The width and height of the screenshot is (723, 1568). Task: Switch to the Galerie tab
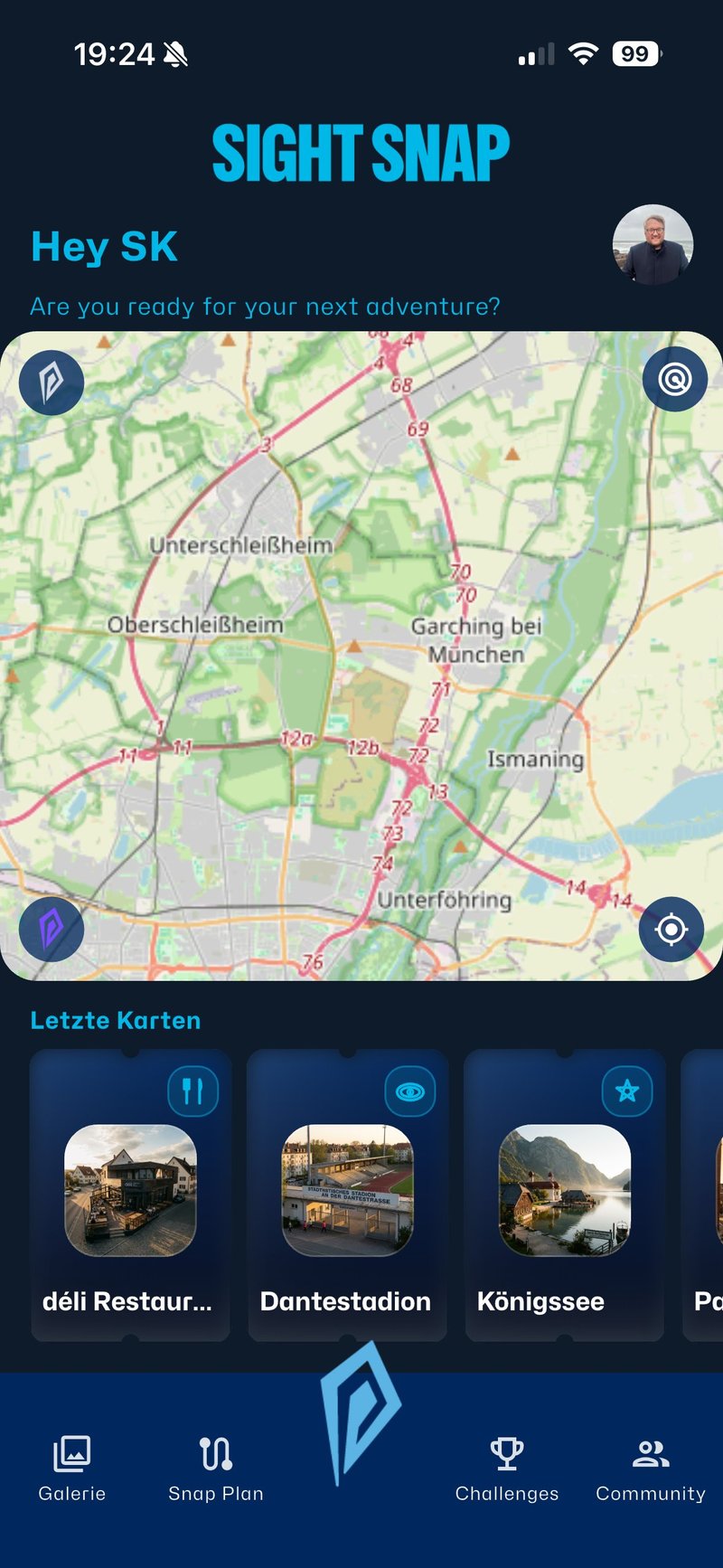[x=72, y=1469]
